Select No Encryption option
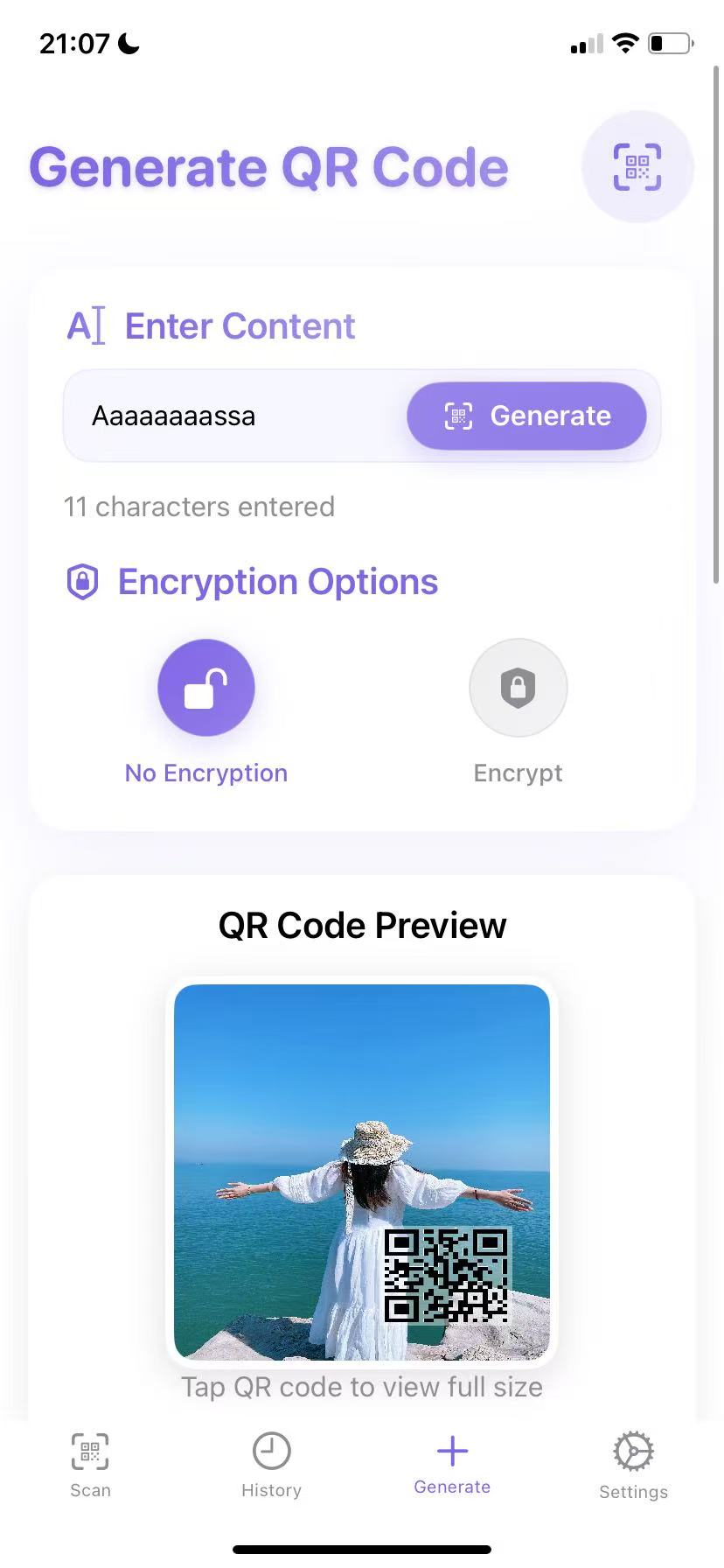 click(x=206, y=688)
